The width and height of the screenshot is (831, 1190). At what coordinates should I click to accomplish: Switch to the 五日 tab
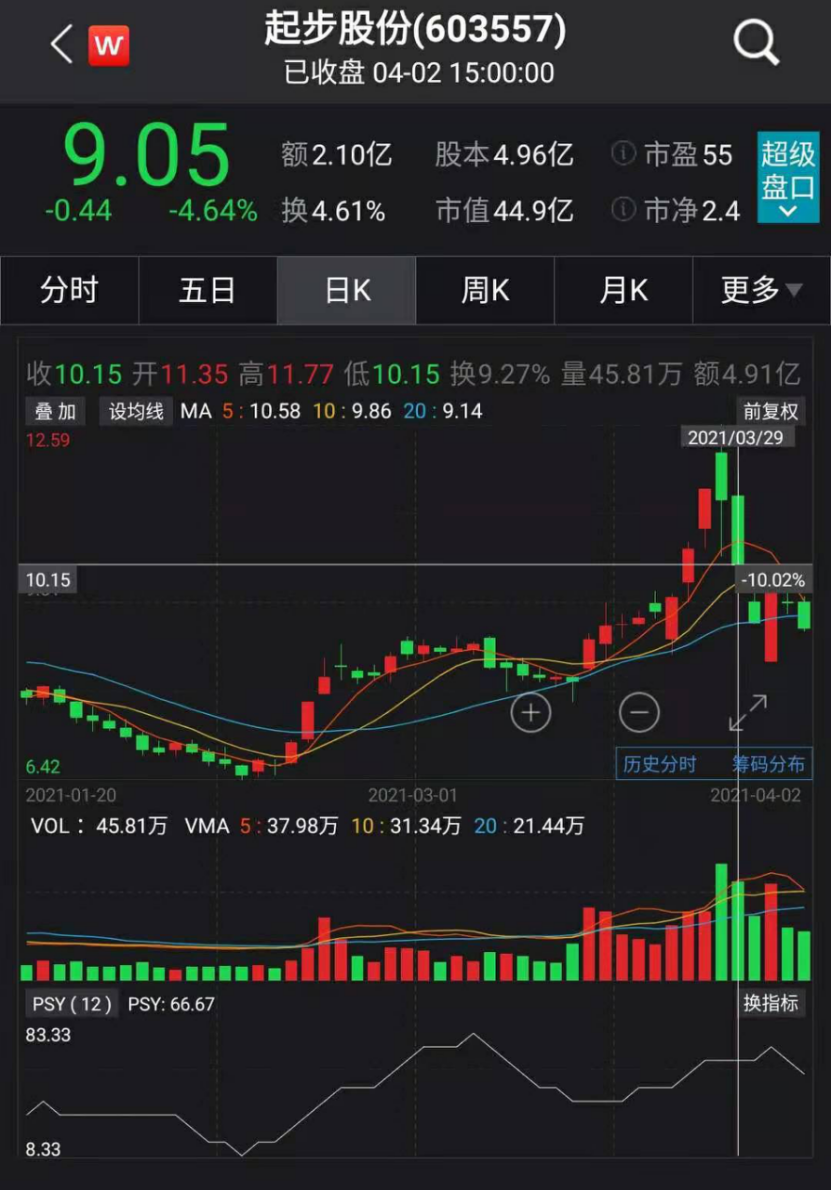click(207, 290)
